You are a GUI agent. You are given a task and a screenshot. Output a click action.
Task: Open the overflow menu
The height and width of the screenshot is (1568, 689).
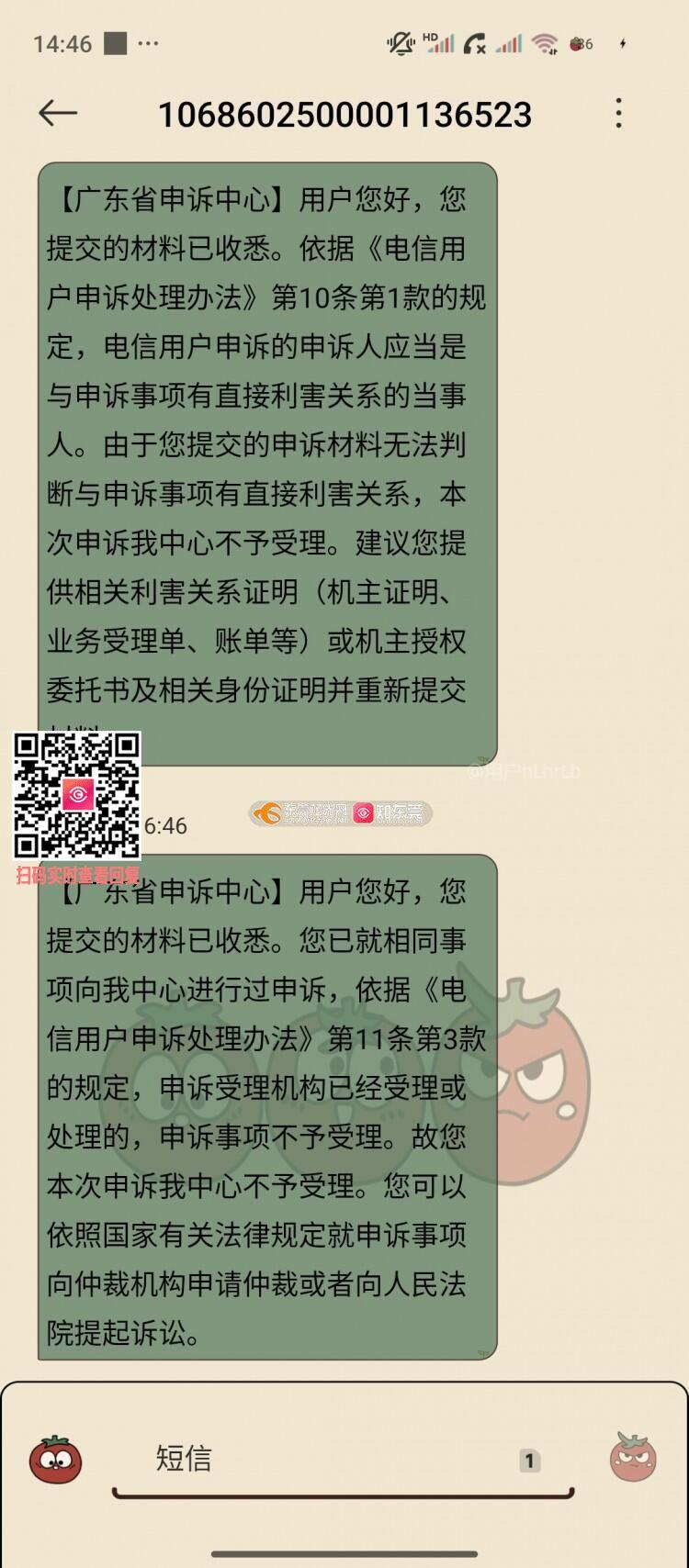click(x=619, y=113)
